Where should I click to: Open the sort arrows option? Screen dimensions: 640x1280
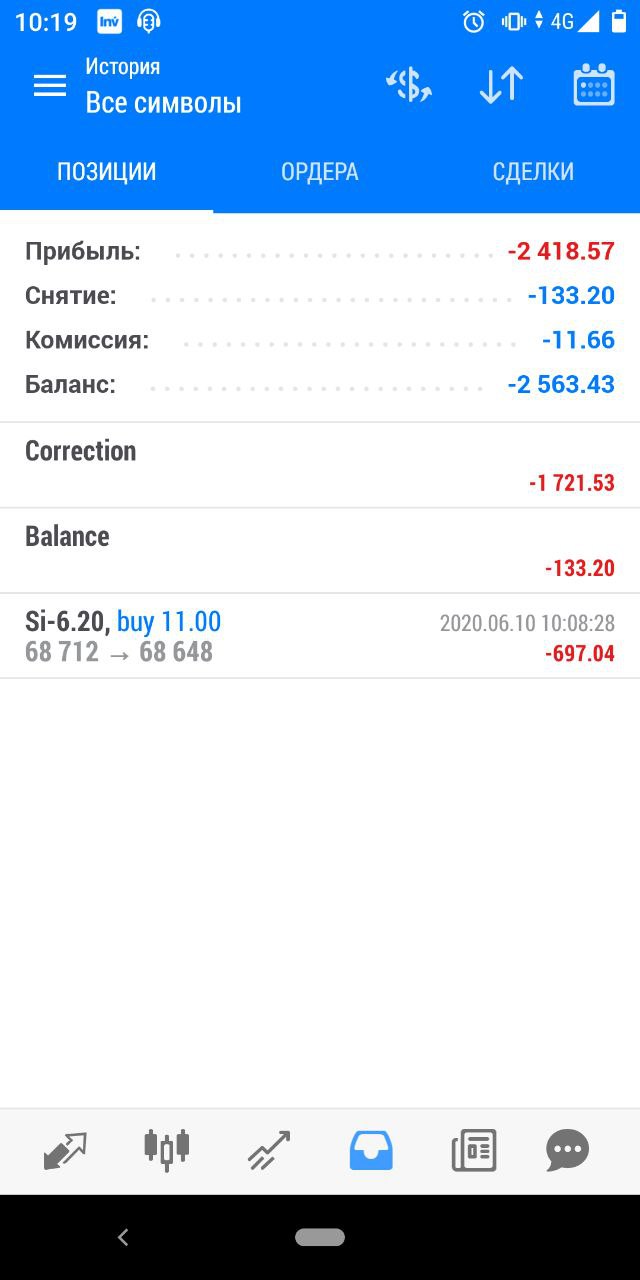coord(501,86)
